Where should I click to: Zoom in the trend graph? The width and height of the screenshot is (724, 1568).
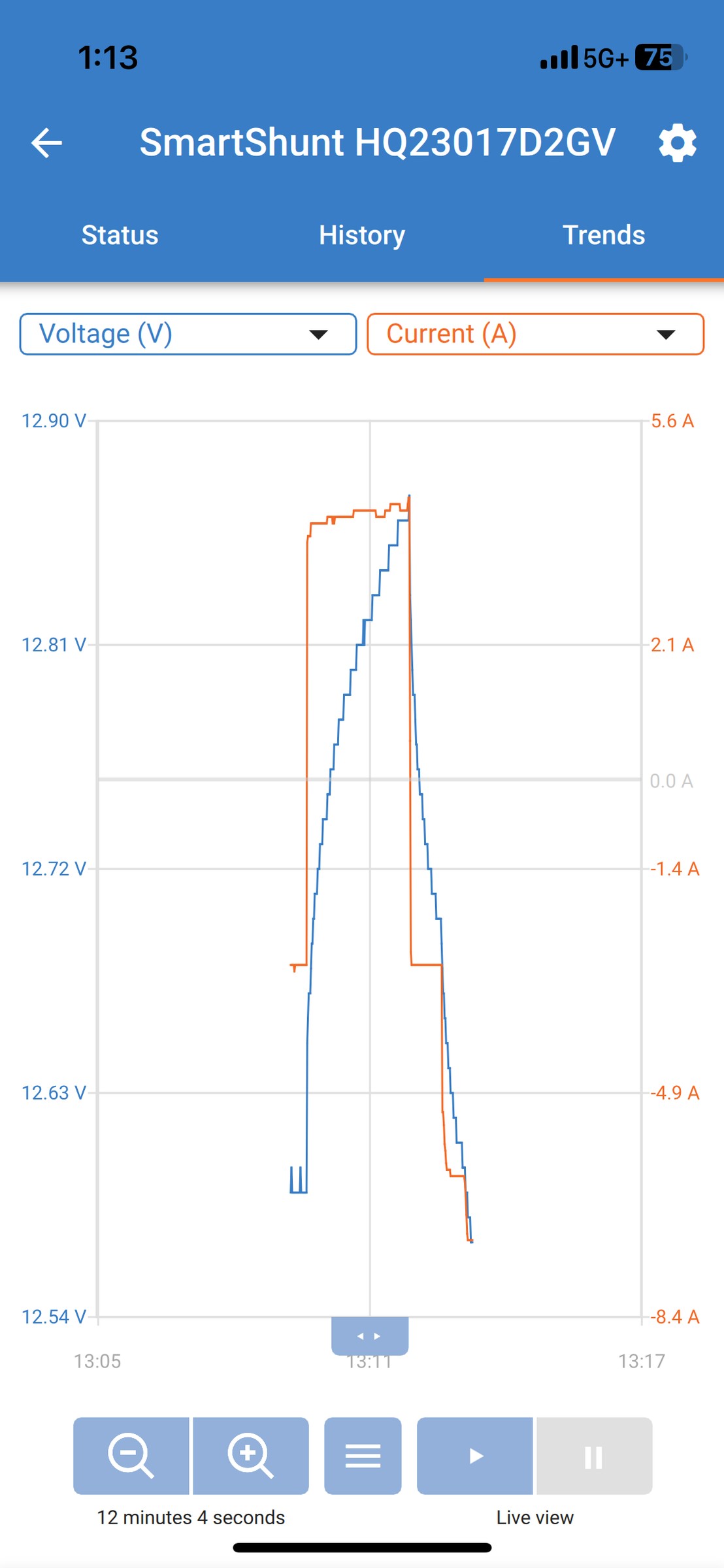(251, 1456)
